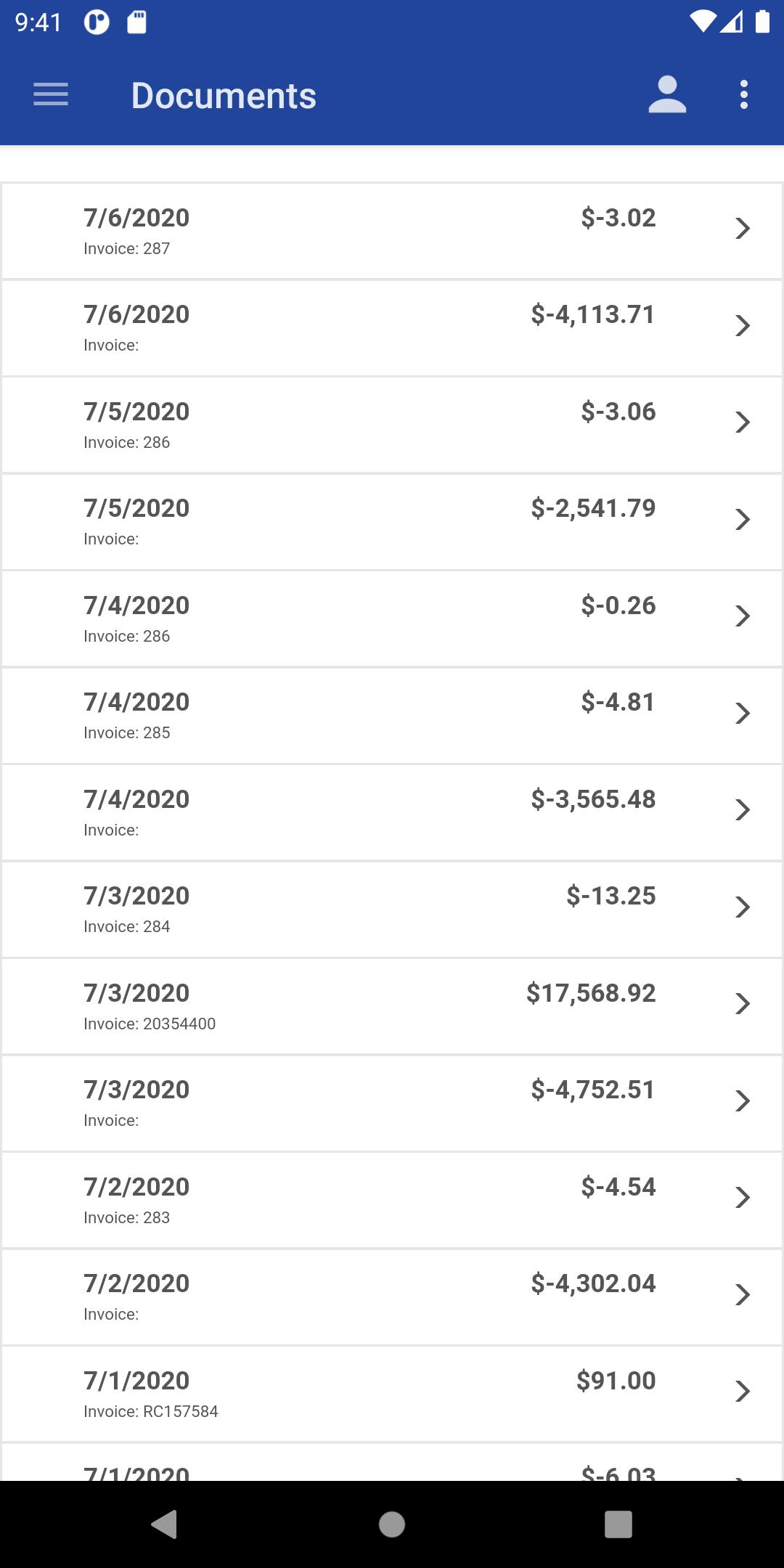Open the 7/6/2020 invoice 287 document

click(392, 231)
